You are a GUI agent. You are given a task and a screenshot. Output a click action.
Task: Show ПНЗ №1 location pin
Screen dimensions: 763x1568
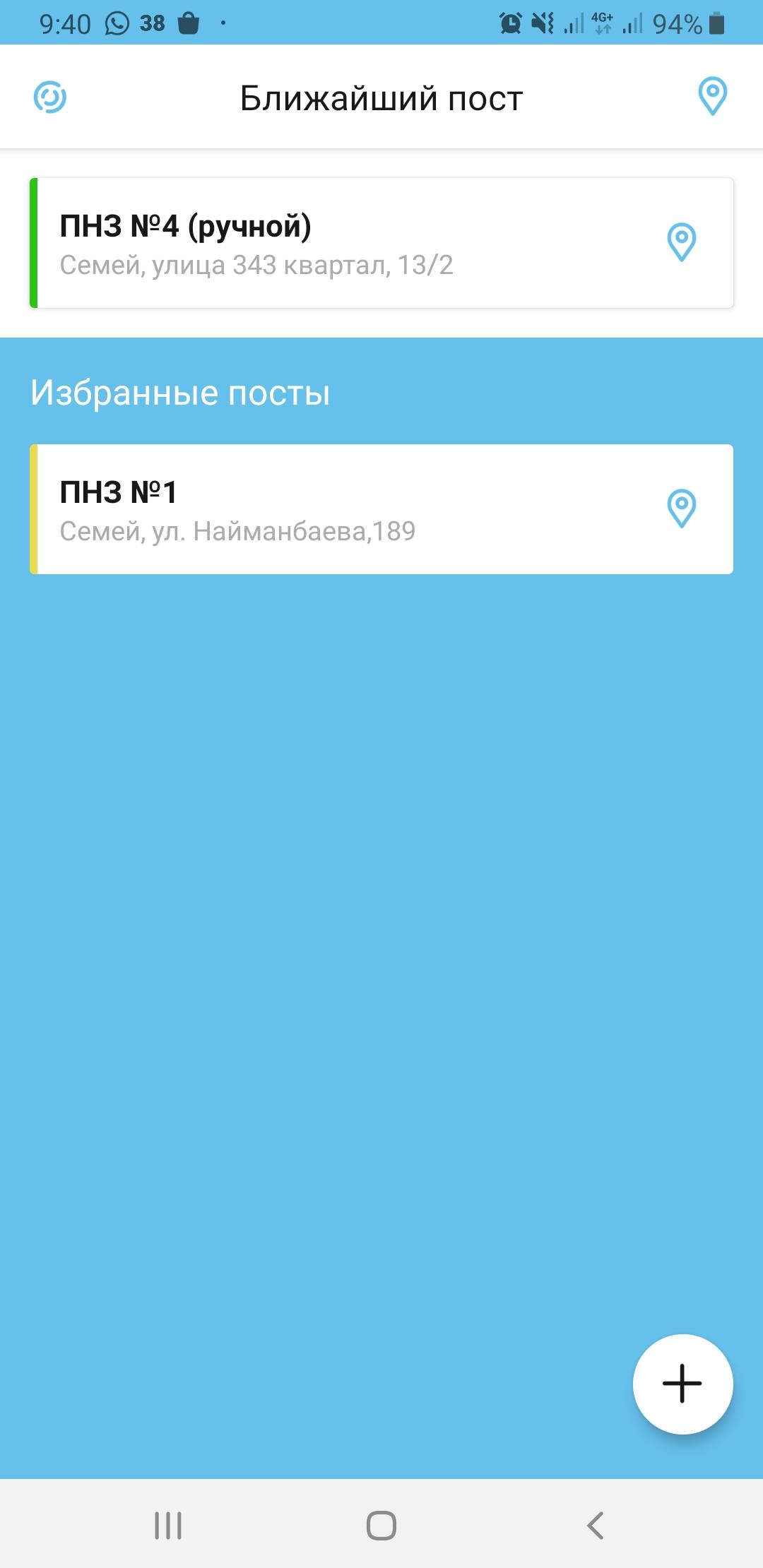[682, 509]
